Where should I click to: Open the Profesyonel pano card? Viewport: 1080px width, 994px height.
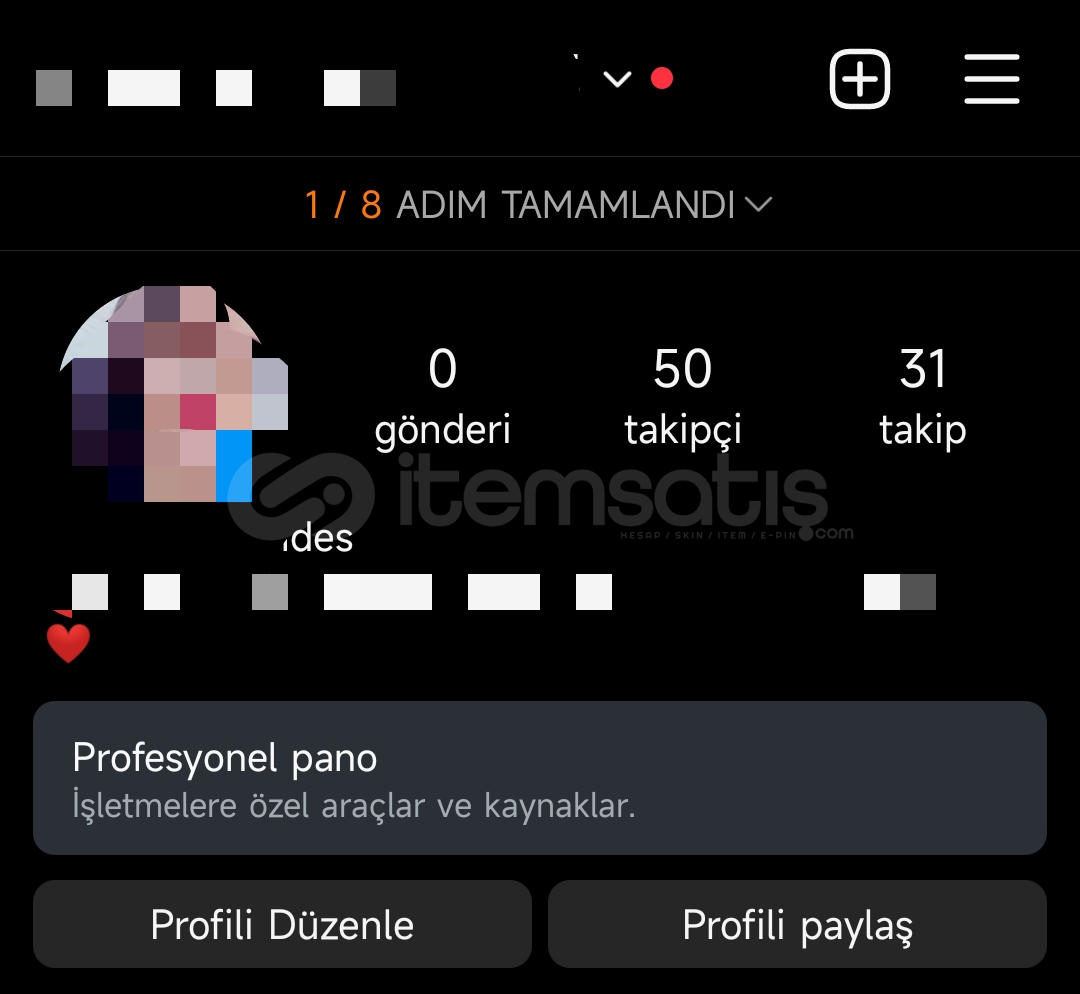click(x=540, y=778)
